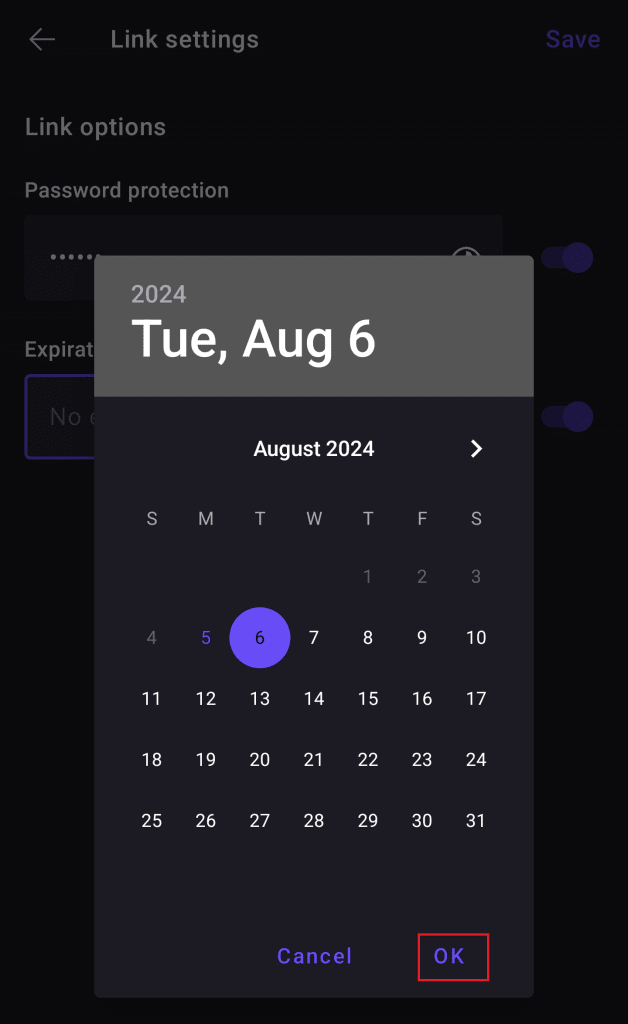Select August 22 as expiration date
The height and width of the screenshot is (1024, 628).
[x=368, y=760]
